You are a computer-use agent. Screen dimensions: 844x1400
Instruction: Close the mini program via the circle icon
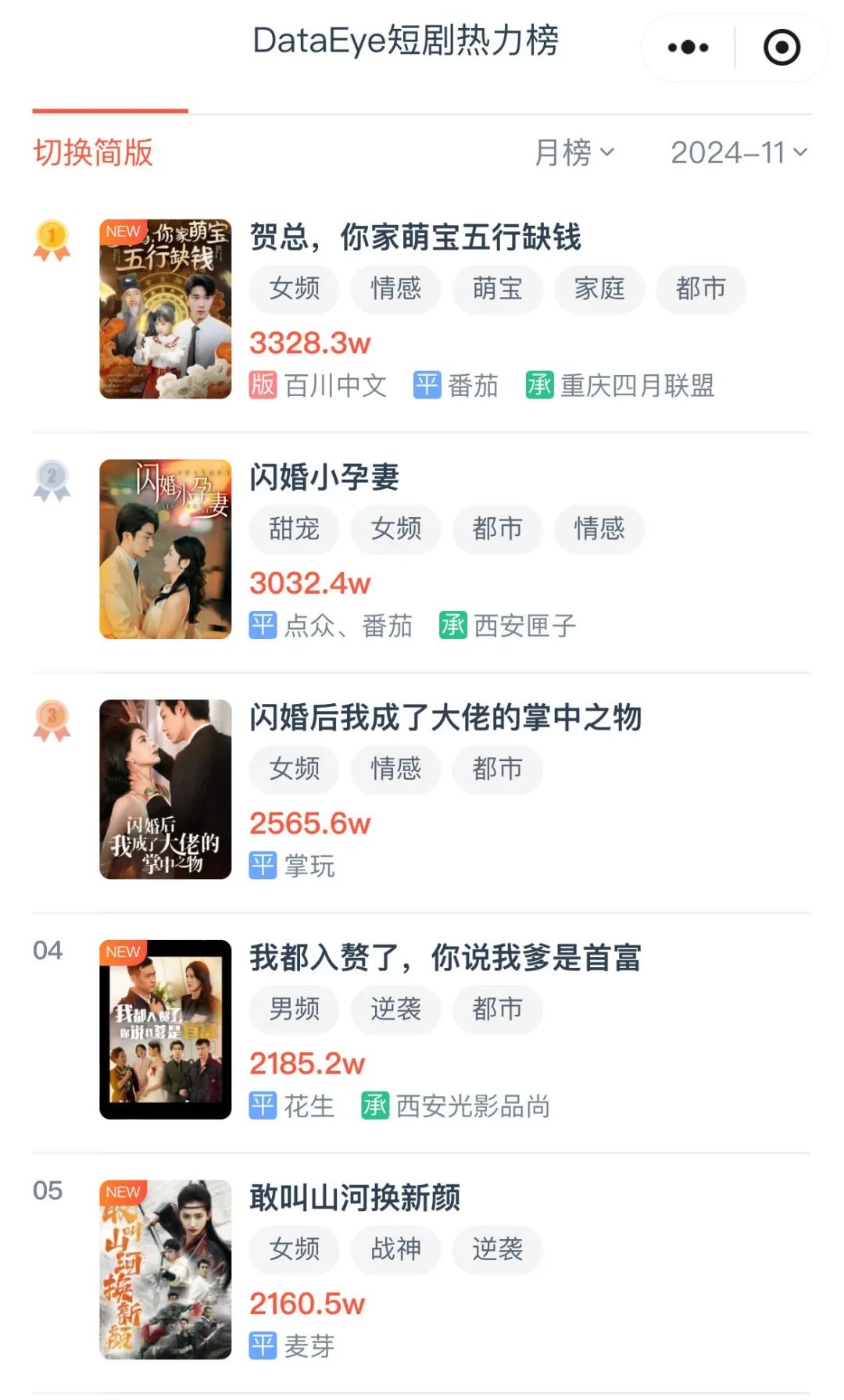click(x=781, y=48)
